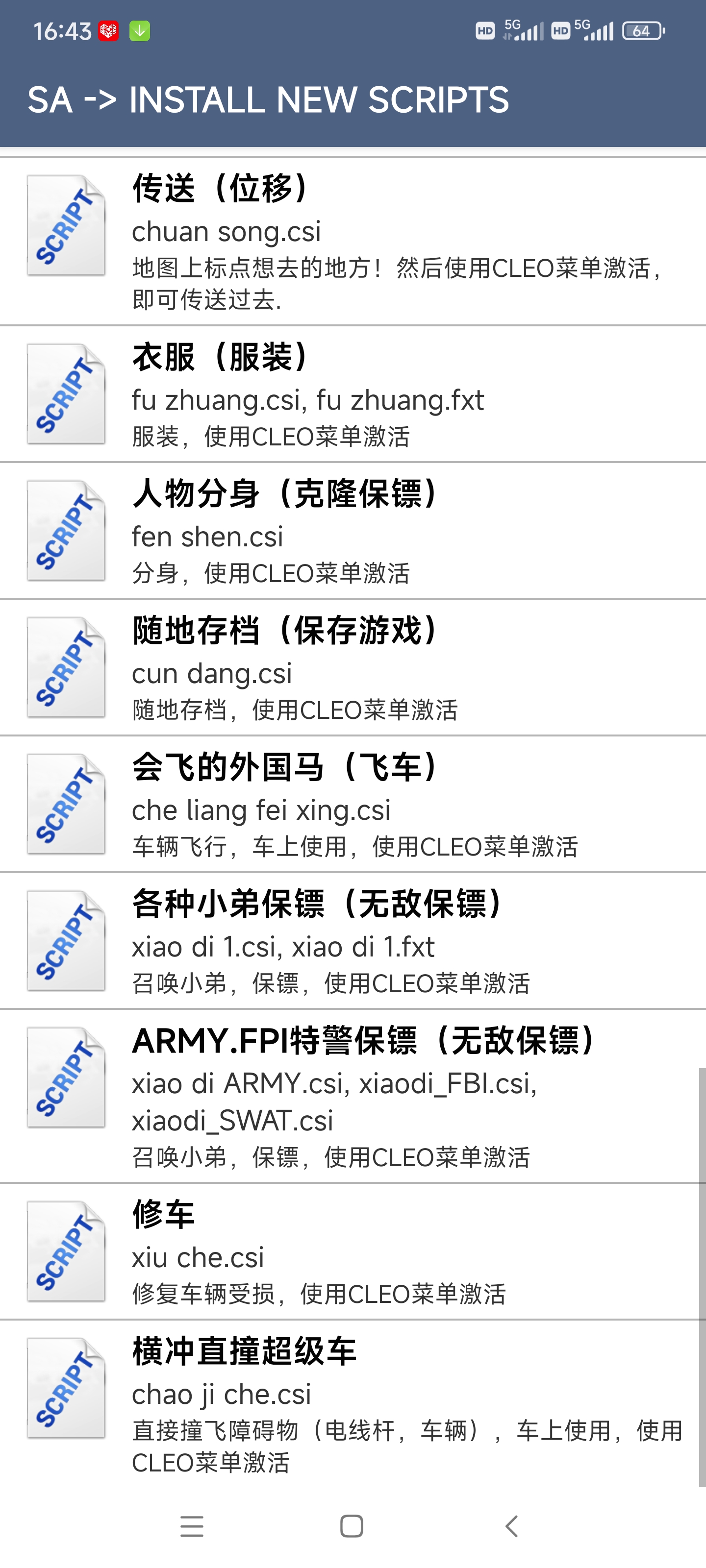Viewport: 706px width, 1568px height.
Task: Select the 传送（位移）chuan song.csi script
Action: (353, 241)
